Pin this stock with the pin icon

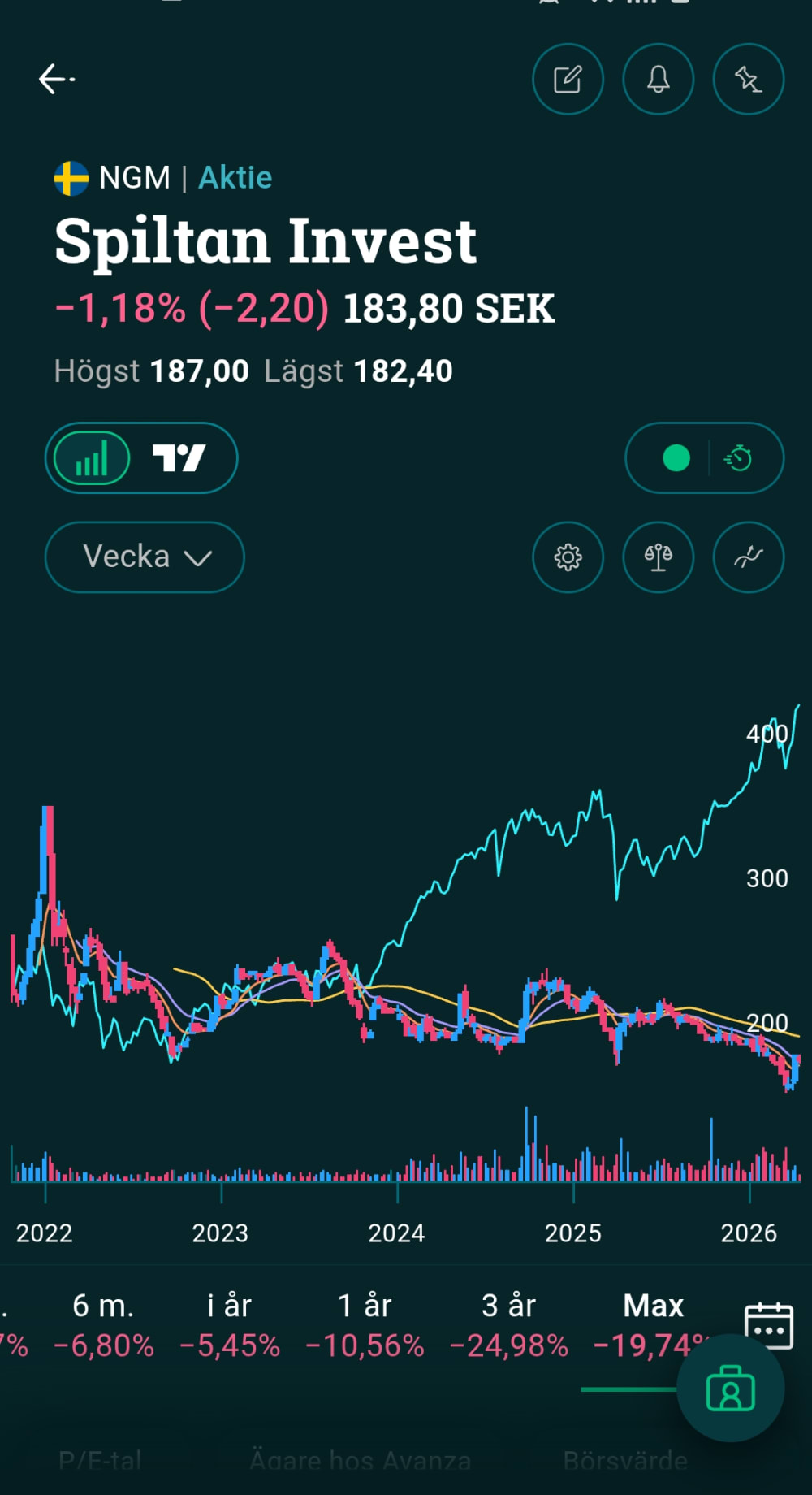748,79
